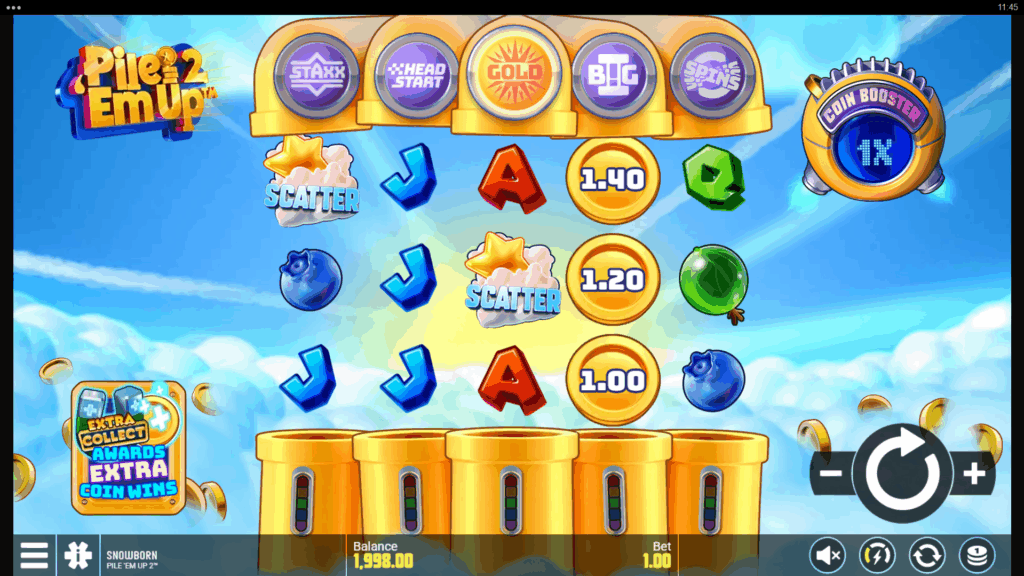Open the coin stack bet settings
This screenshot has width=1024, height=576.
coord(976,555)
